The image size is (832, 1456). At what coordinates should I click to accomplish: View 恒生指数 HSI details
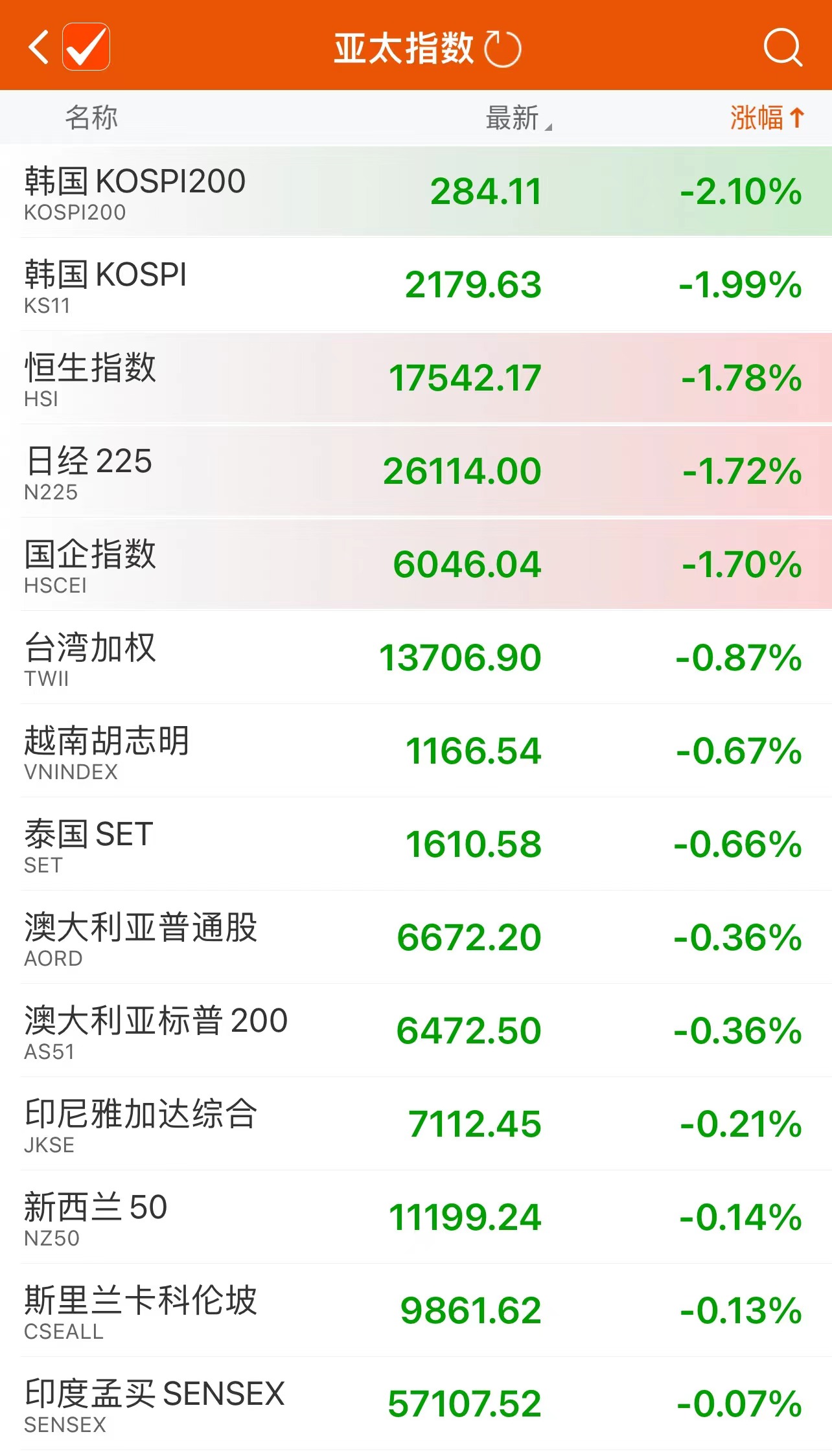tap(416, 378)
